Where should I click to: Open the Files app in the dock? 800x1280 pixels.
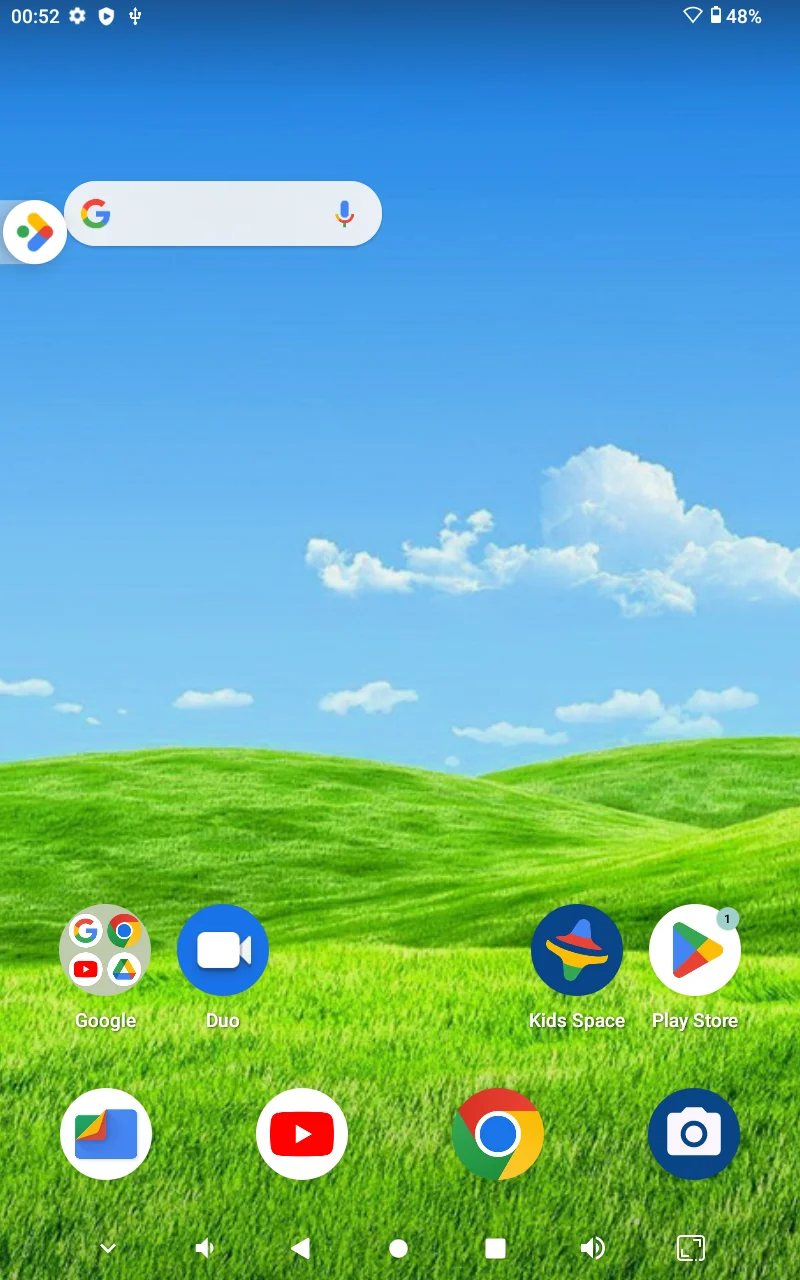click(106, 1134)
